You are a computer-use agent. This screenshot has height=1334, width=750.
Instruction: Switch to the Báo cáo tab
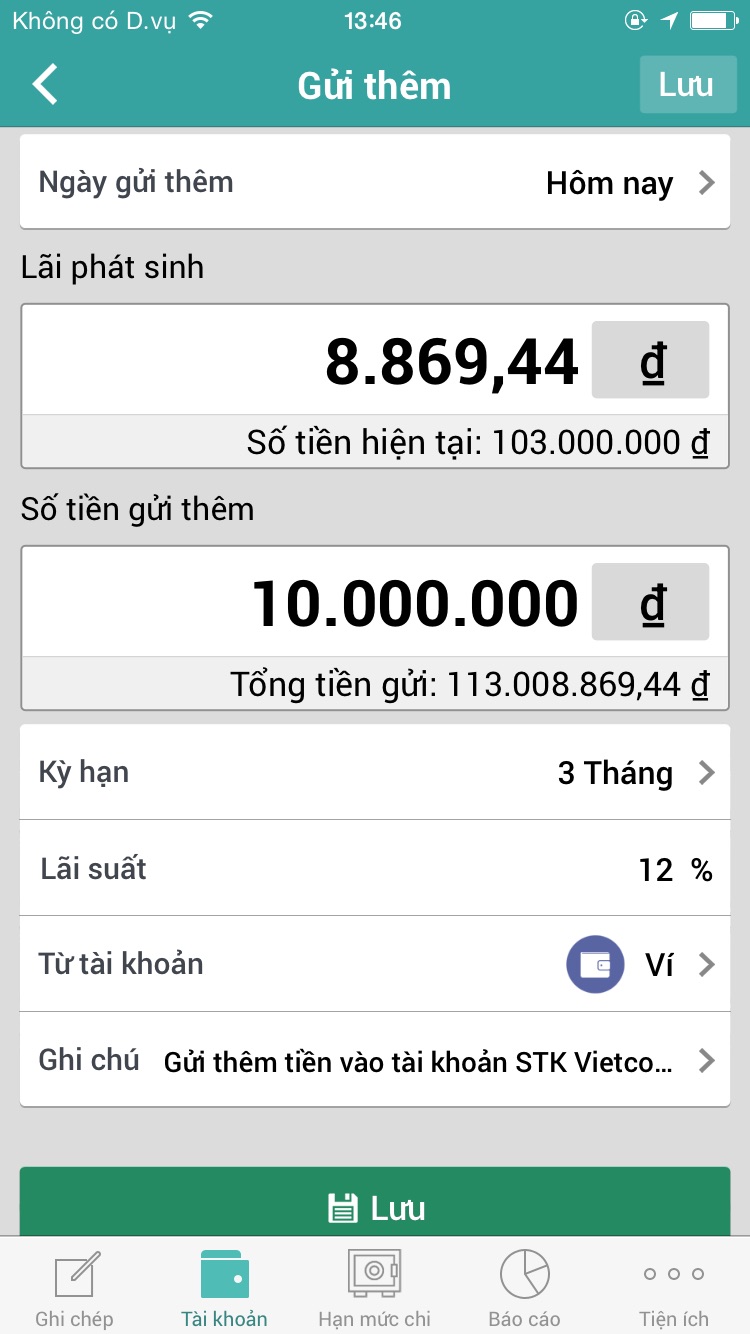[x=525, y=1287]
